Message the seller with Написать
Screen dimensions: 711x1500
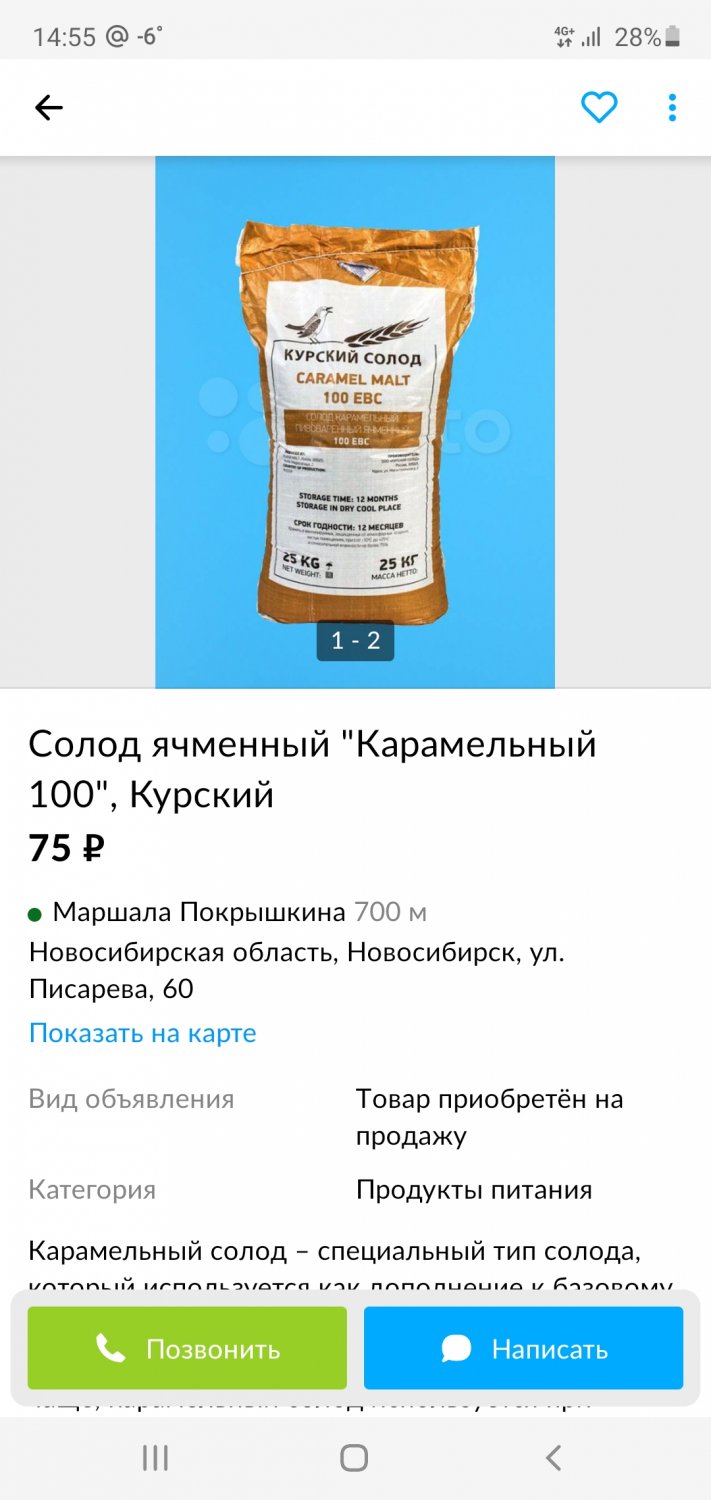[x=523, y=1348]
